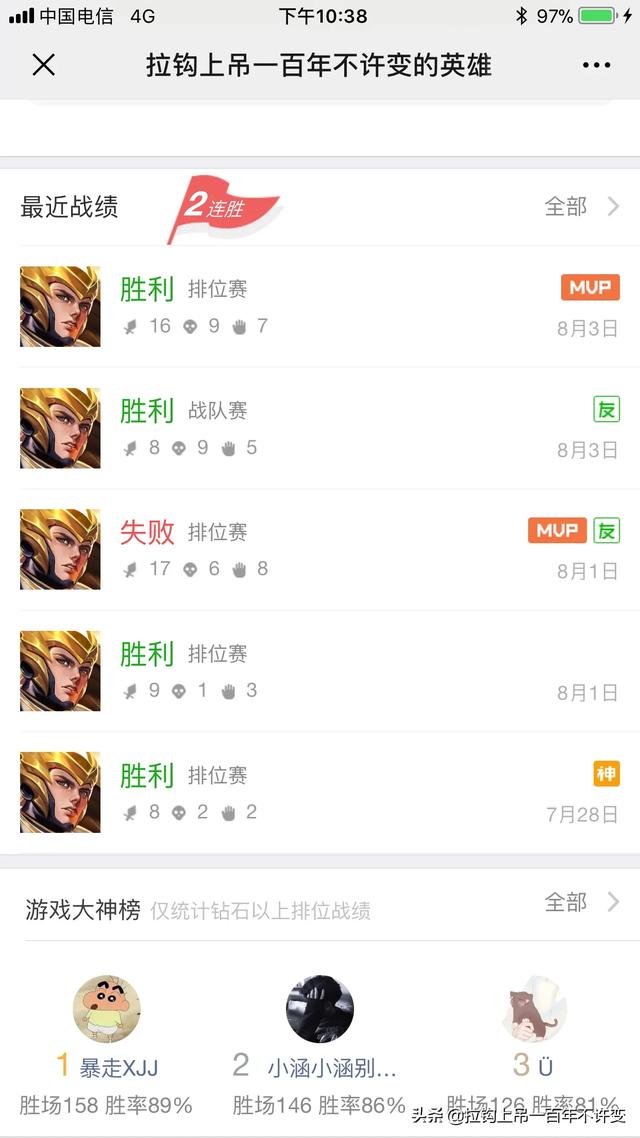Open the 失败 ranked match on 8月1日
Screen dimensions: 640x1138
click(320, 549)
